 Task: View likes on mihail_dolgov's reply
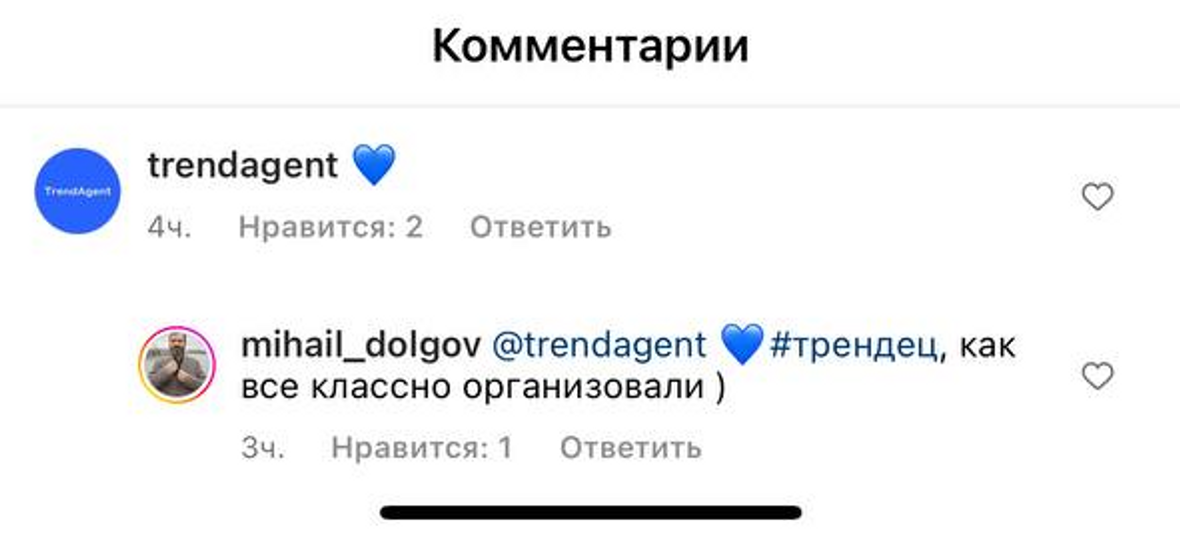click(421, 447)
